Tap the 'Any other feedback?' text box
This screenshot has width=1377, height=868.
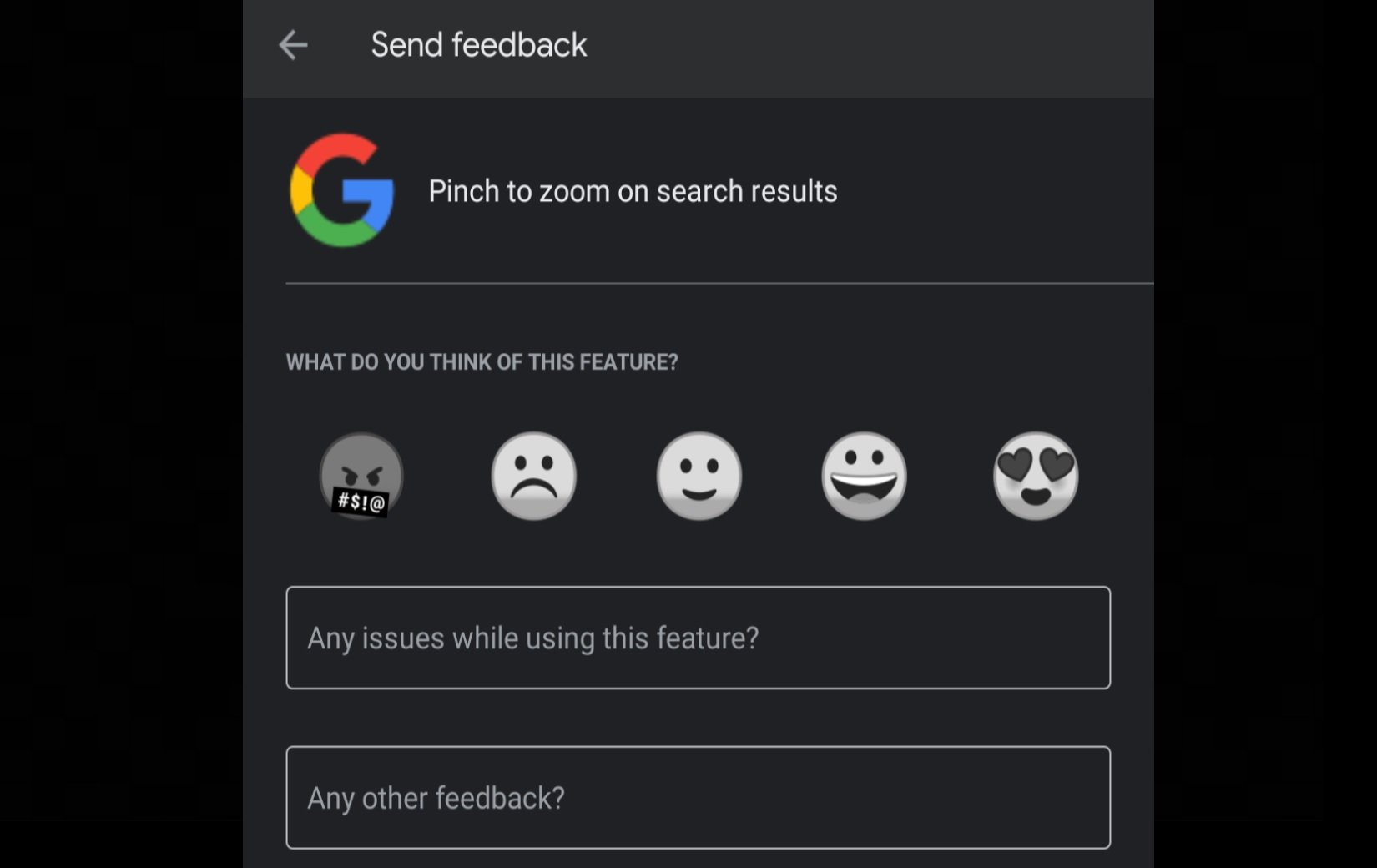tap(698, 797)
